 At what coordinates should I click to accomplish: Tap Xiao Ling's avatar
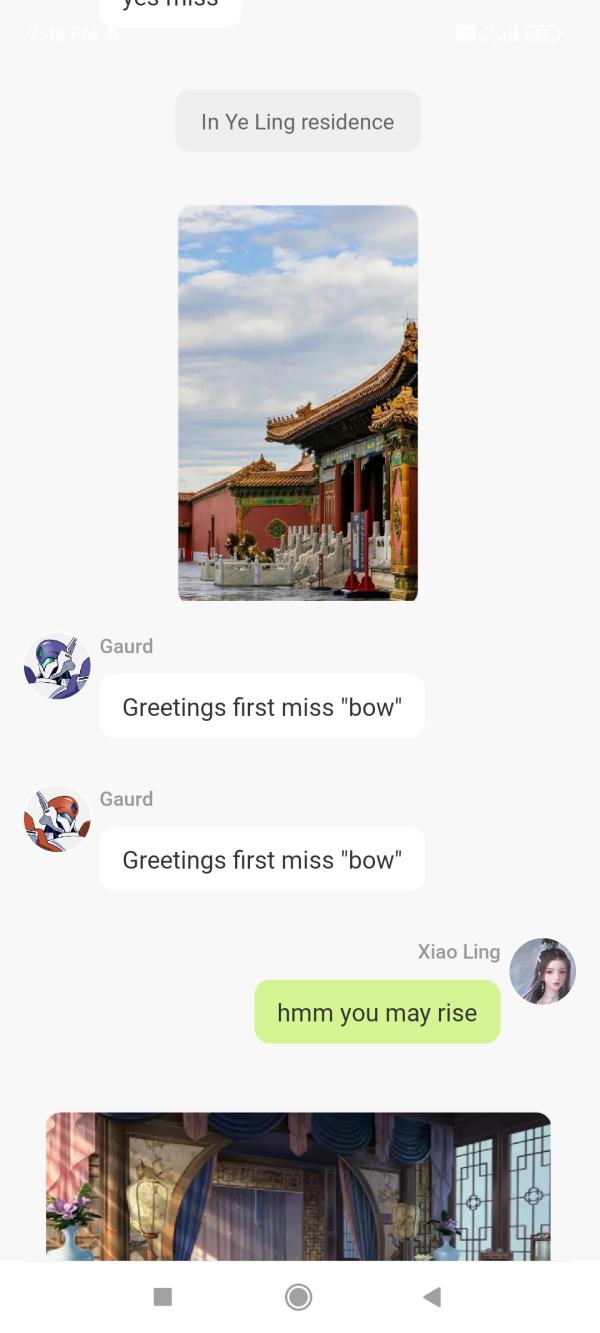click(x=543, y=971)
